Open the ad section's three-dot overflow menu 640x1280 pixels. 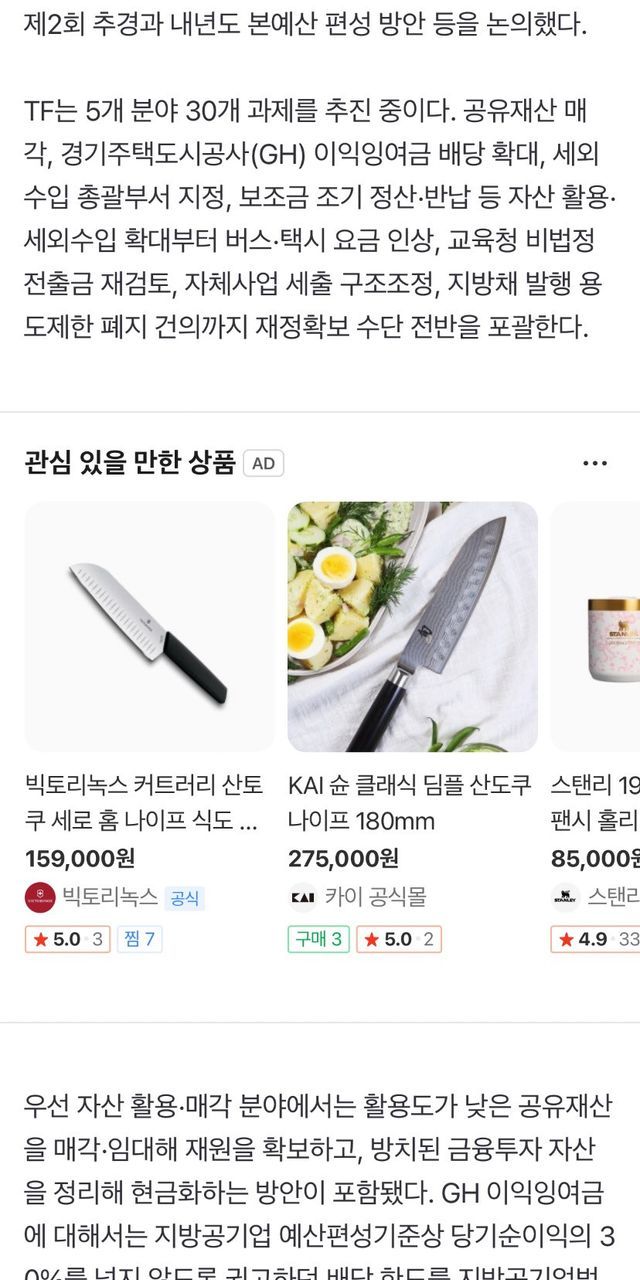click(x=595, y=463)
